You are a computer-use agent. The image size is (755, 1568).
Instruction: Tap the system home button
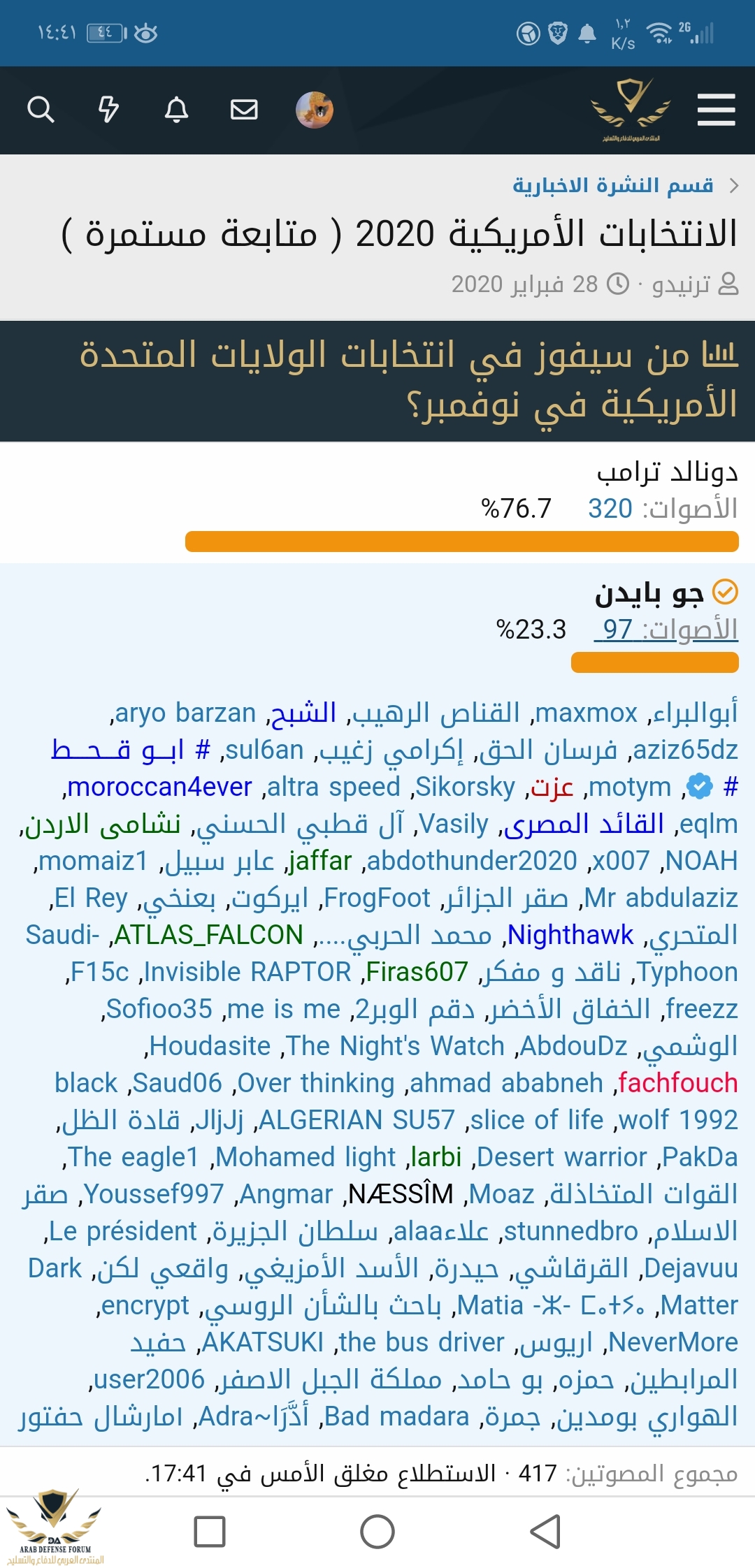click(x=377, y=1531)
